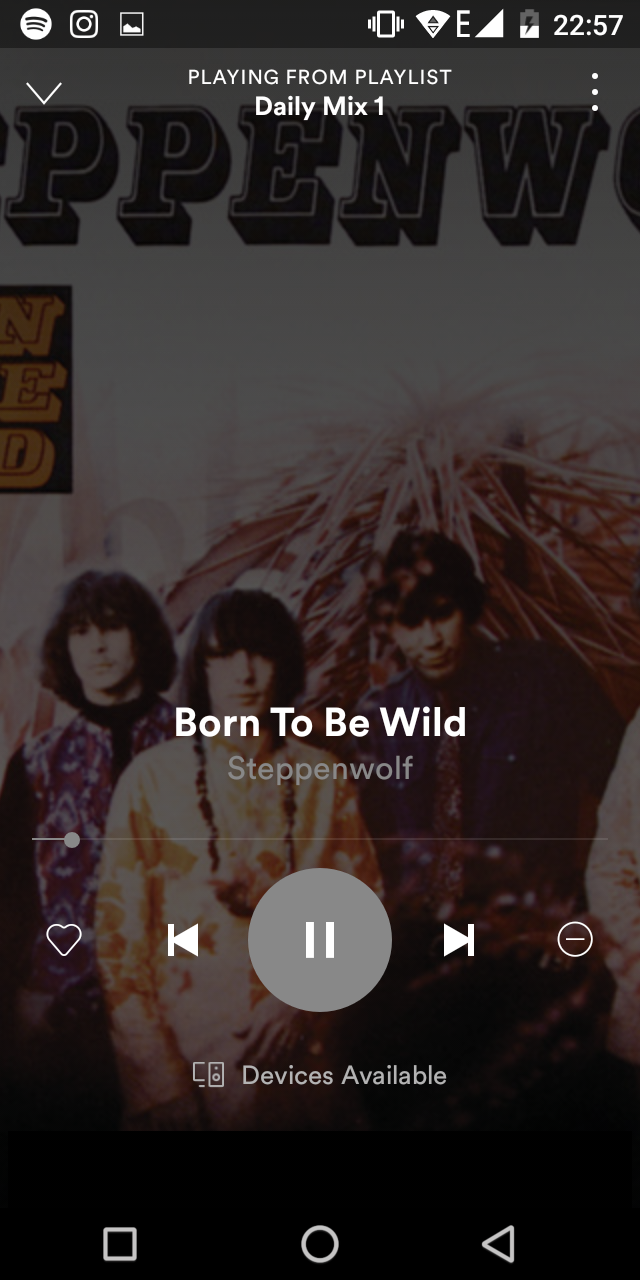Collapse the now playing screen

point(44,93)
